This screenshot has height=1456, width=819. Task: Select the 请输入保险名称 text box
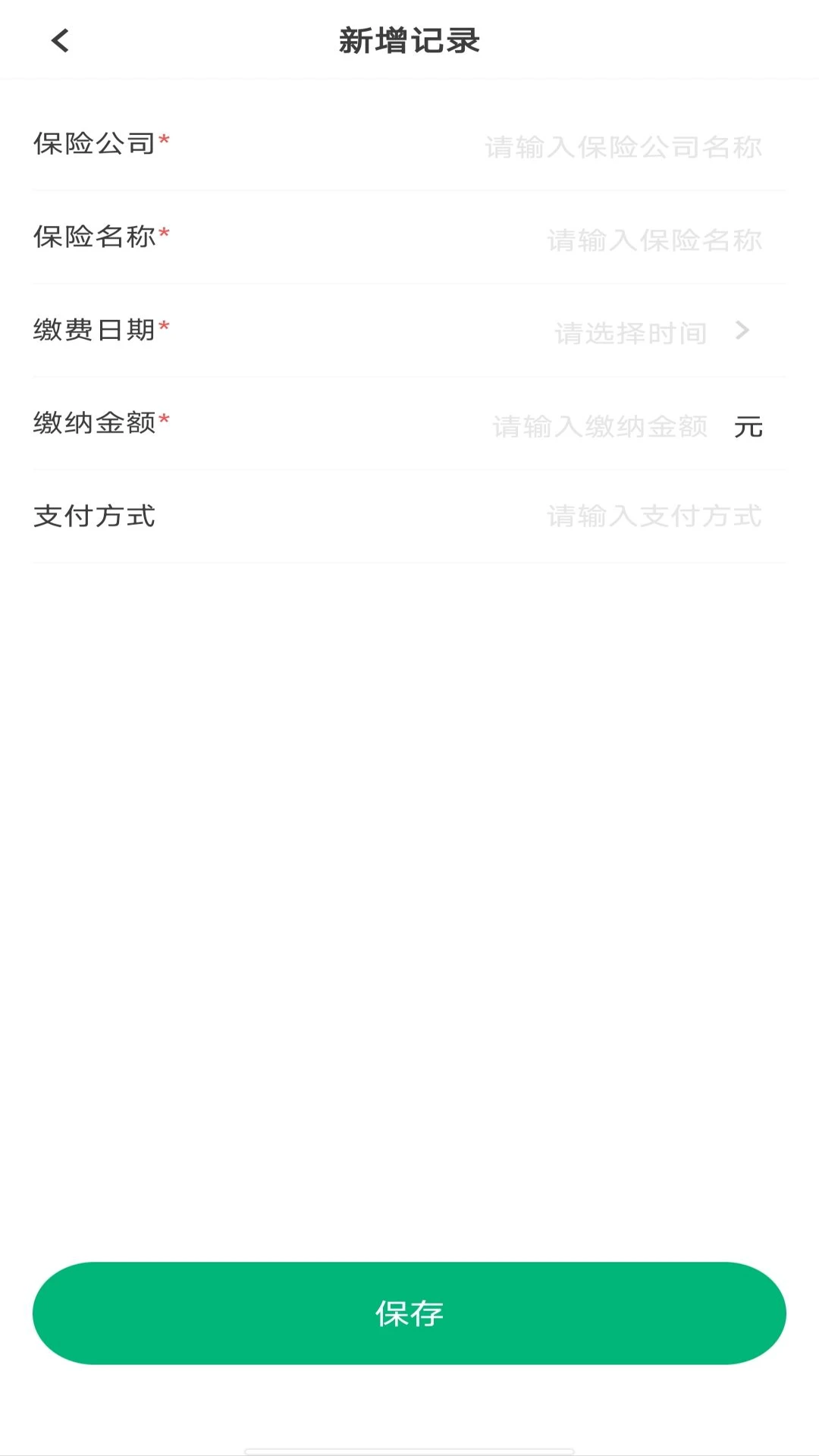(x=654, y=239)
